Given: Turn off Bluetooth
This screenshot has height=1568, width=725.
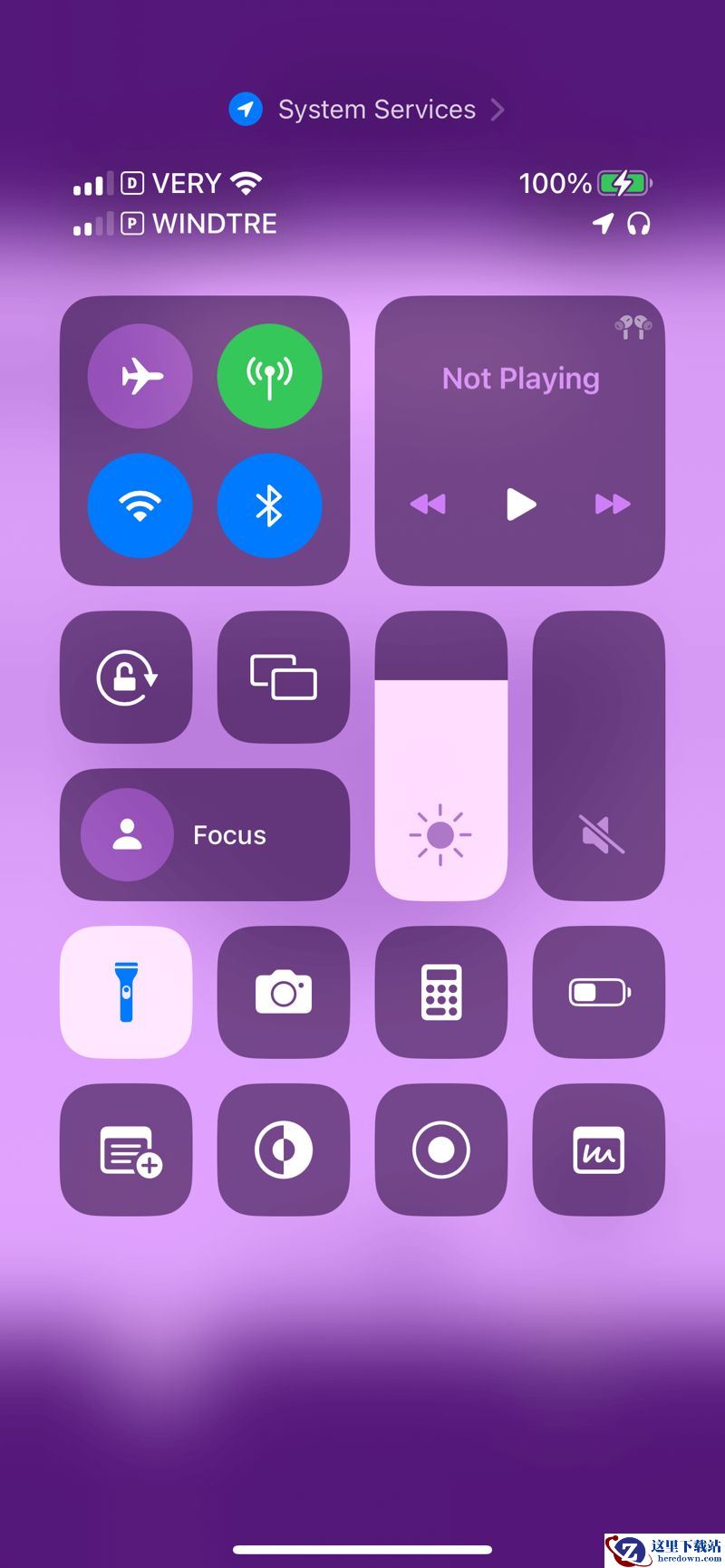Looking at the screenshot, I should [x=269, y=505].
